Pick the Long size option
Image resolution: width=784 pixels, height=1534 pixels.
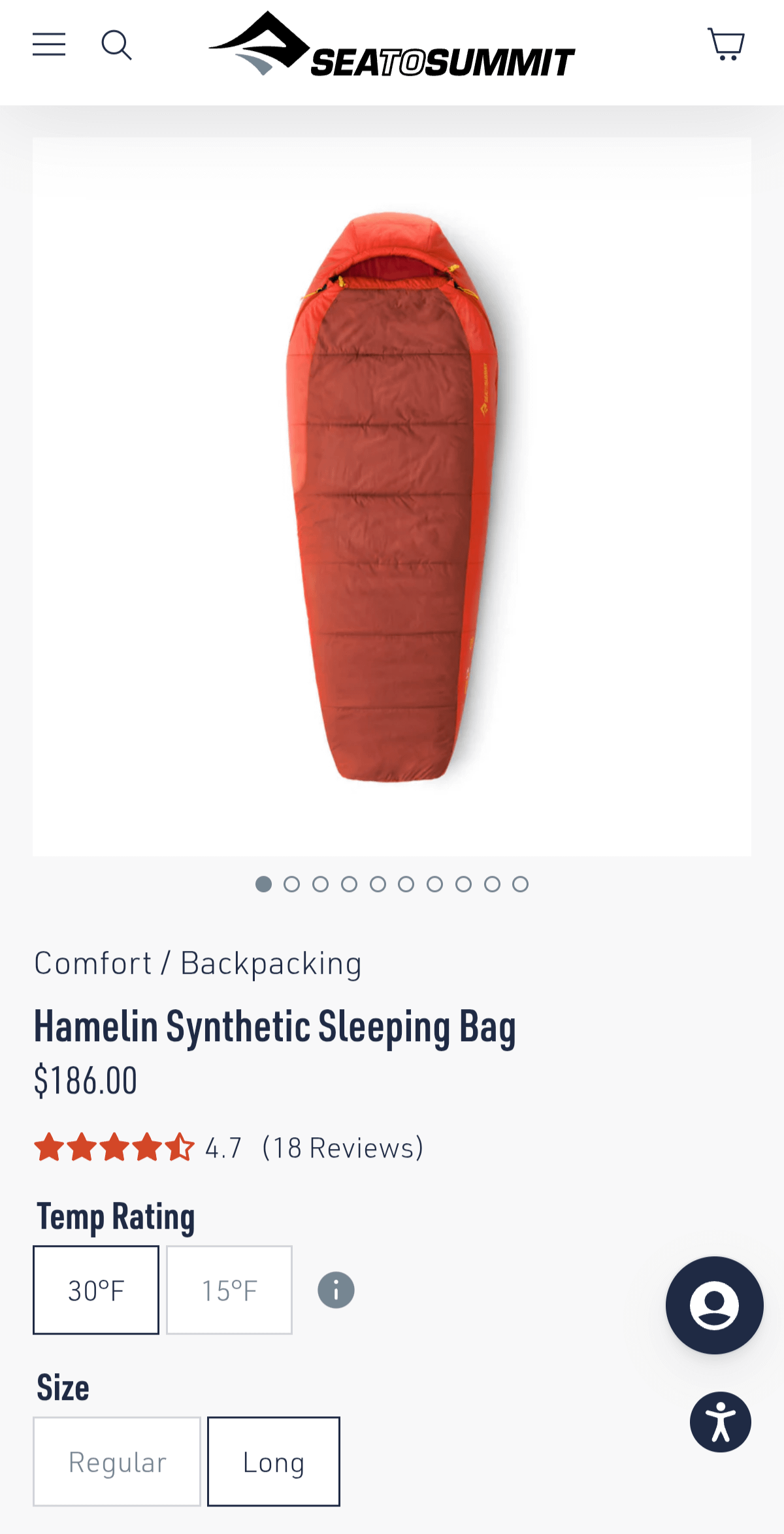pyautogui.click(x=274, y=1461)
